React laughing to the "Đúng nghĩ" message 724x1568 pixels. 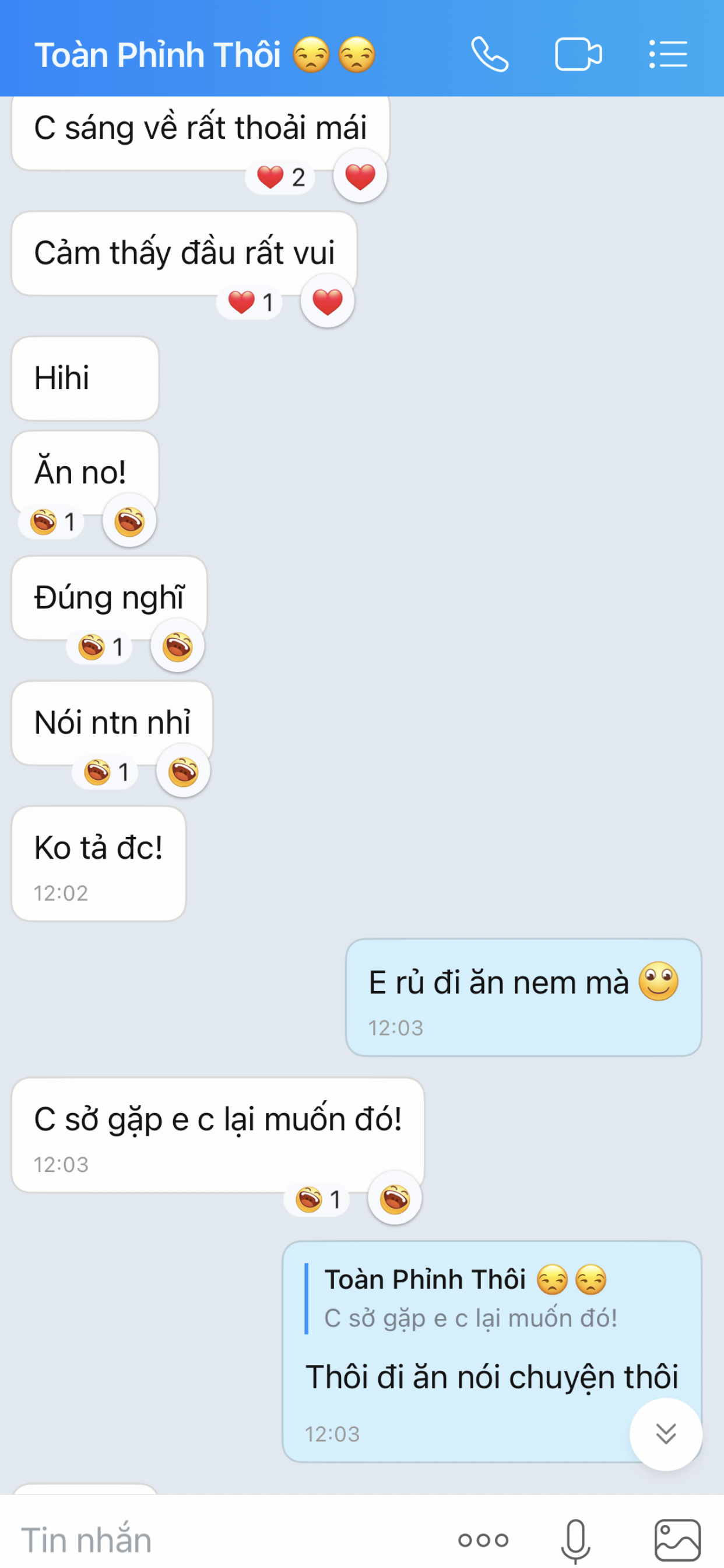177,646
